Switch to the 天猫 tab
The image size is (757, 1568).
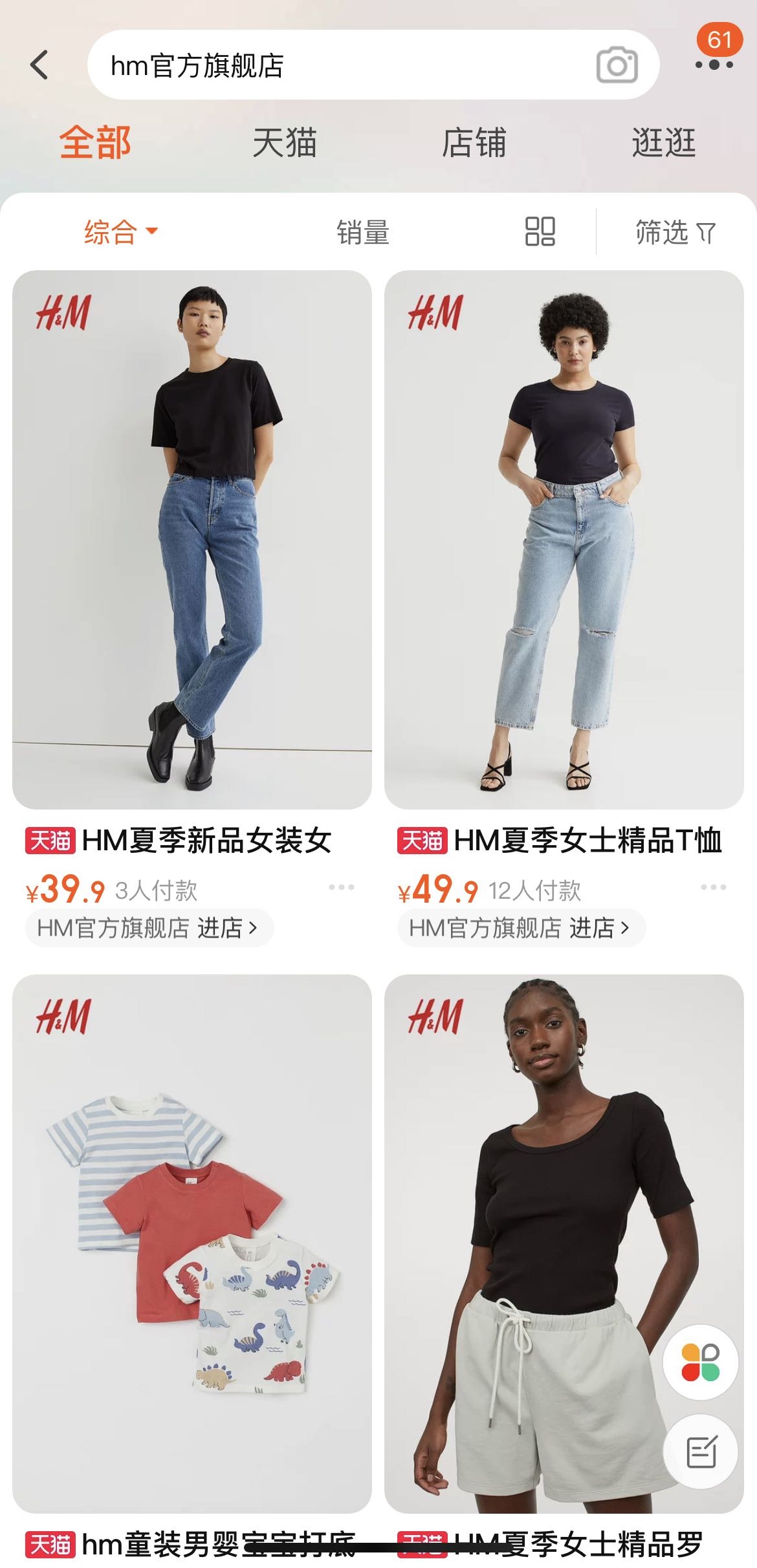coord(285,143)
